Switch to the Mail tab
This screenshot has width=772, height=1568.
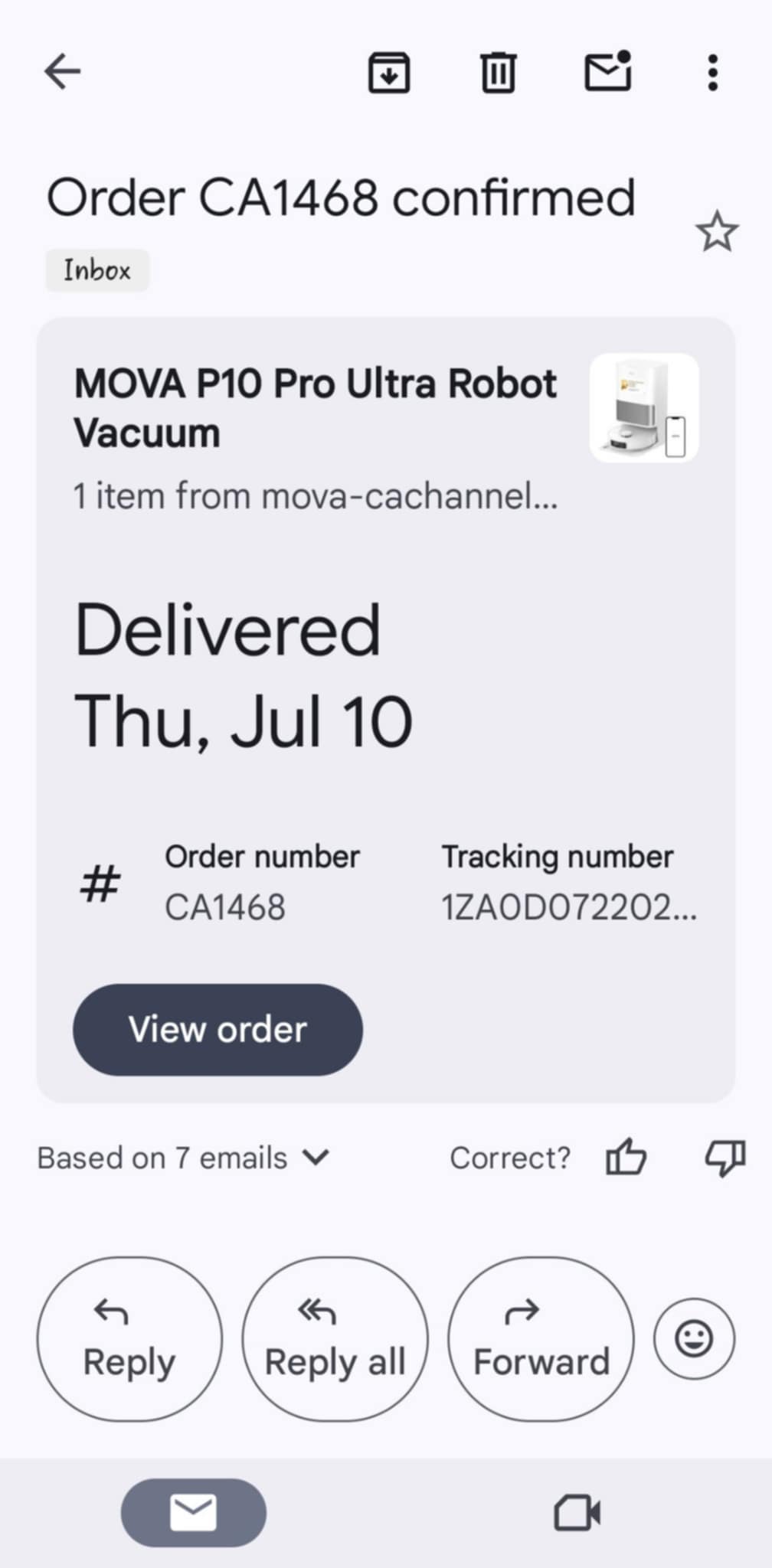click(193, 1513)
